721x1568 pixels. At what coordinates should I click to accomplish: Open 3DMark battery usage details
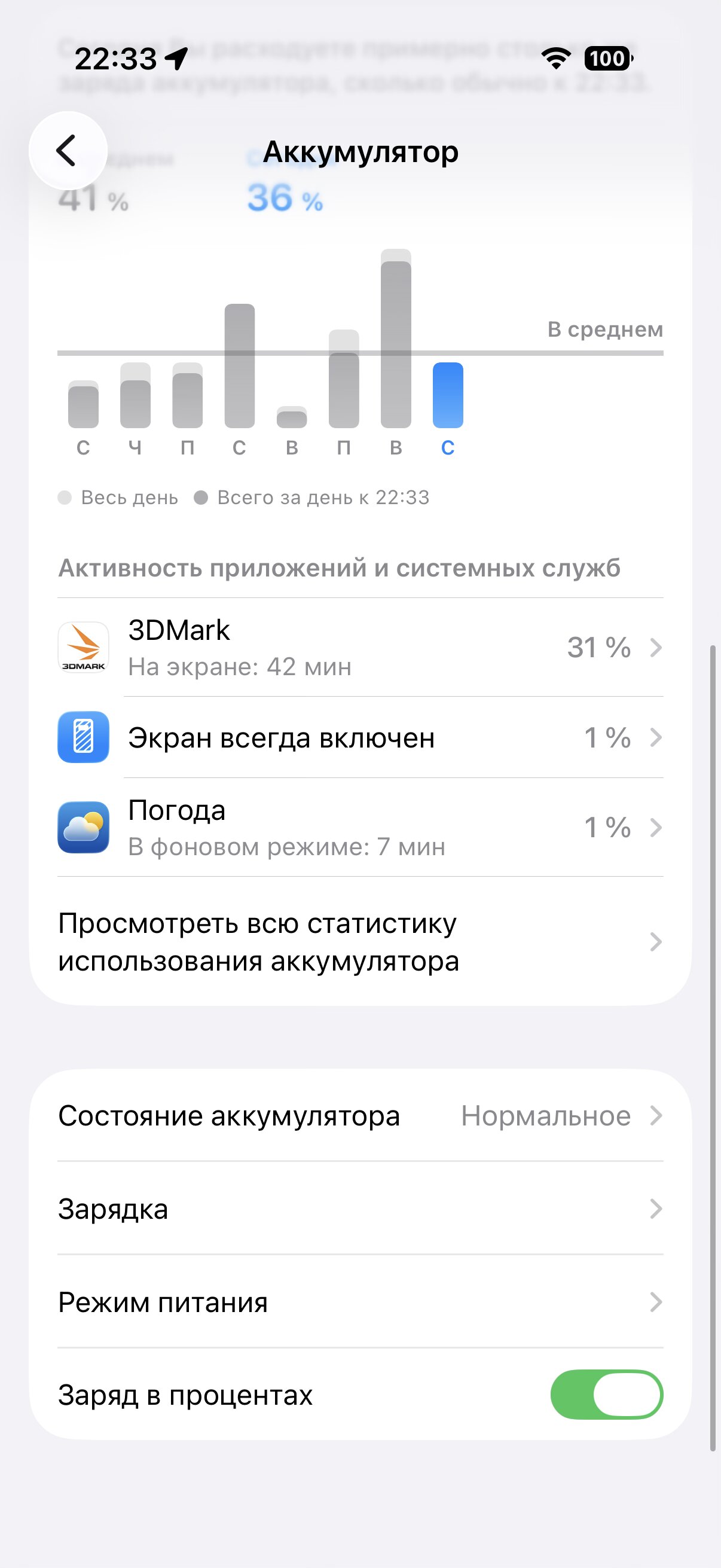[359, 648]
